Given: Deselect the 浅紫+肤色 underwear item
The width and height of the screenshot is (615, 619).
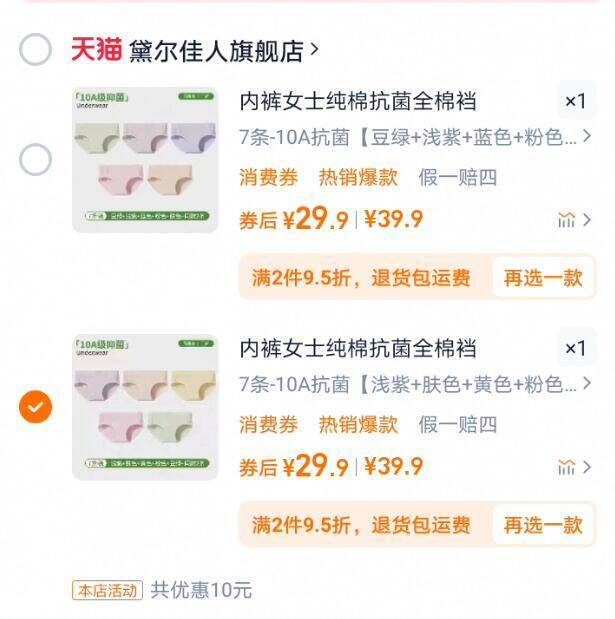Looking at the screenshot, I should tap(35, 407).
